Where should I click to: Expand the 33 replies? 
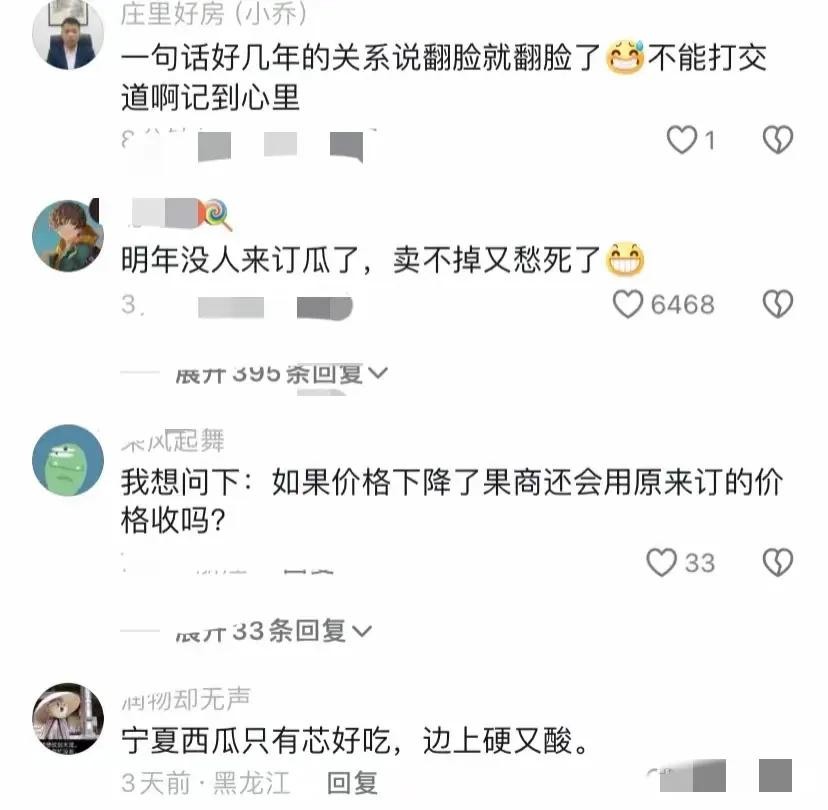274,631
